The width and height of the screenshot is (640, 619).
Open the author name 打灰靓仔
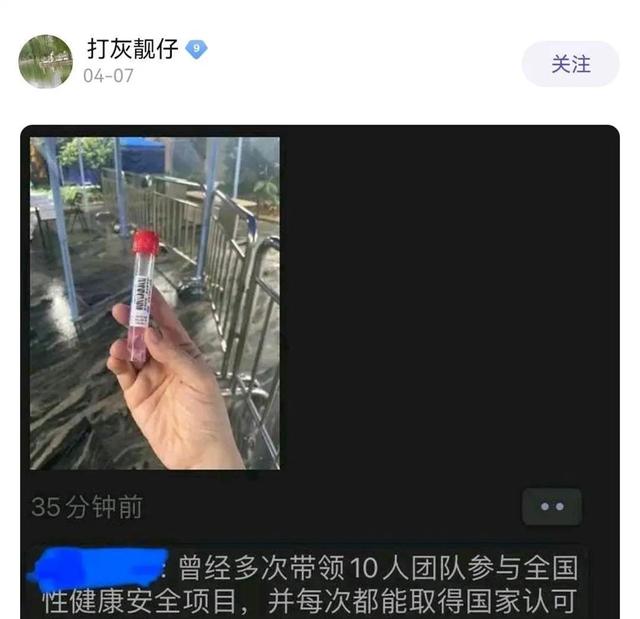click(132, 48)
